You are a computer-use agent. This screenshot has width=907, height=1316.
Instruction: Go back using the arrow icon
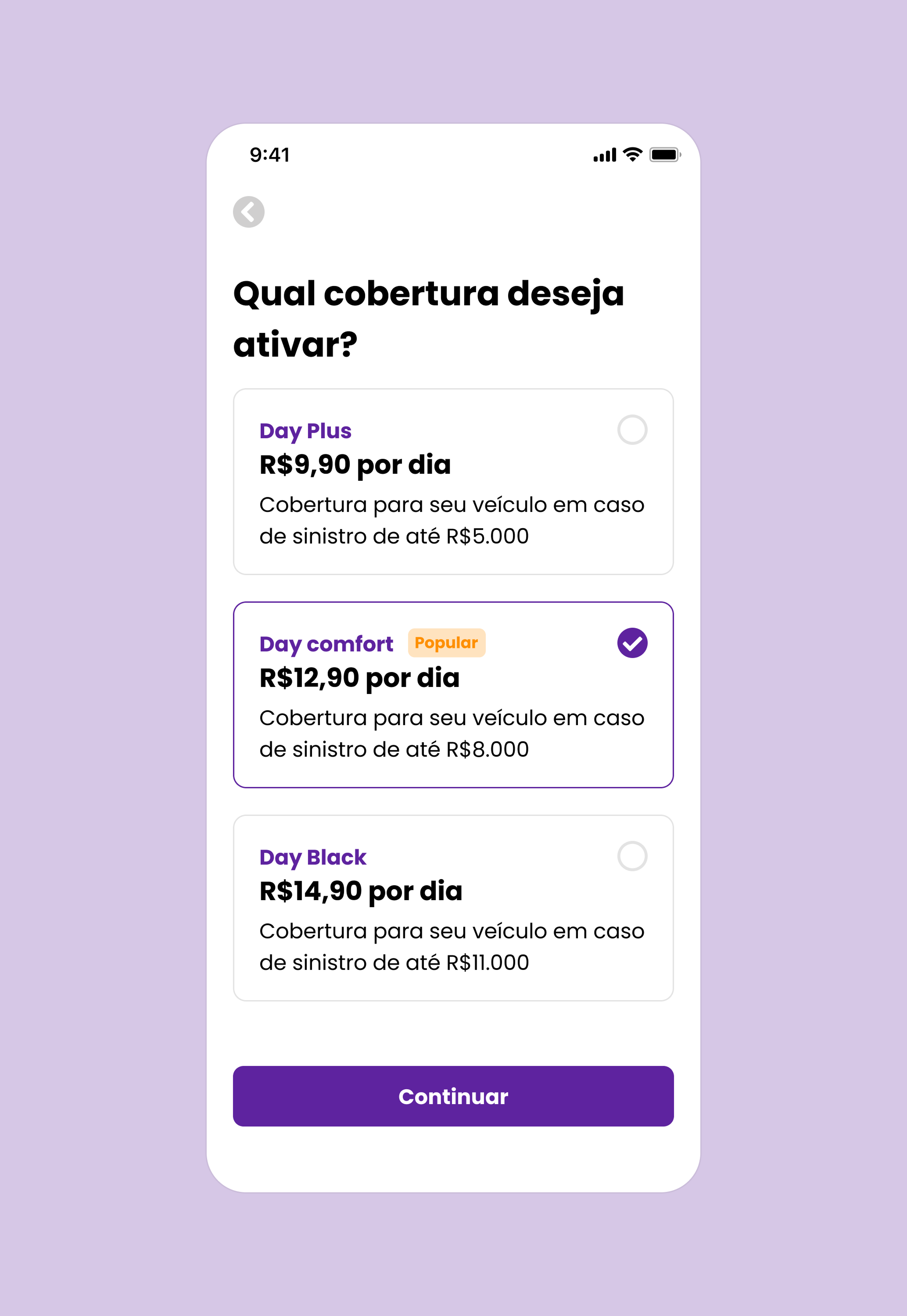(248, 212)
